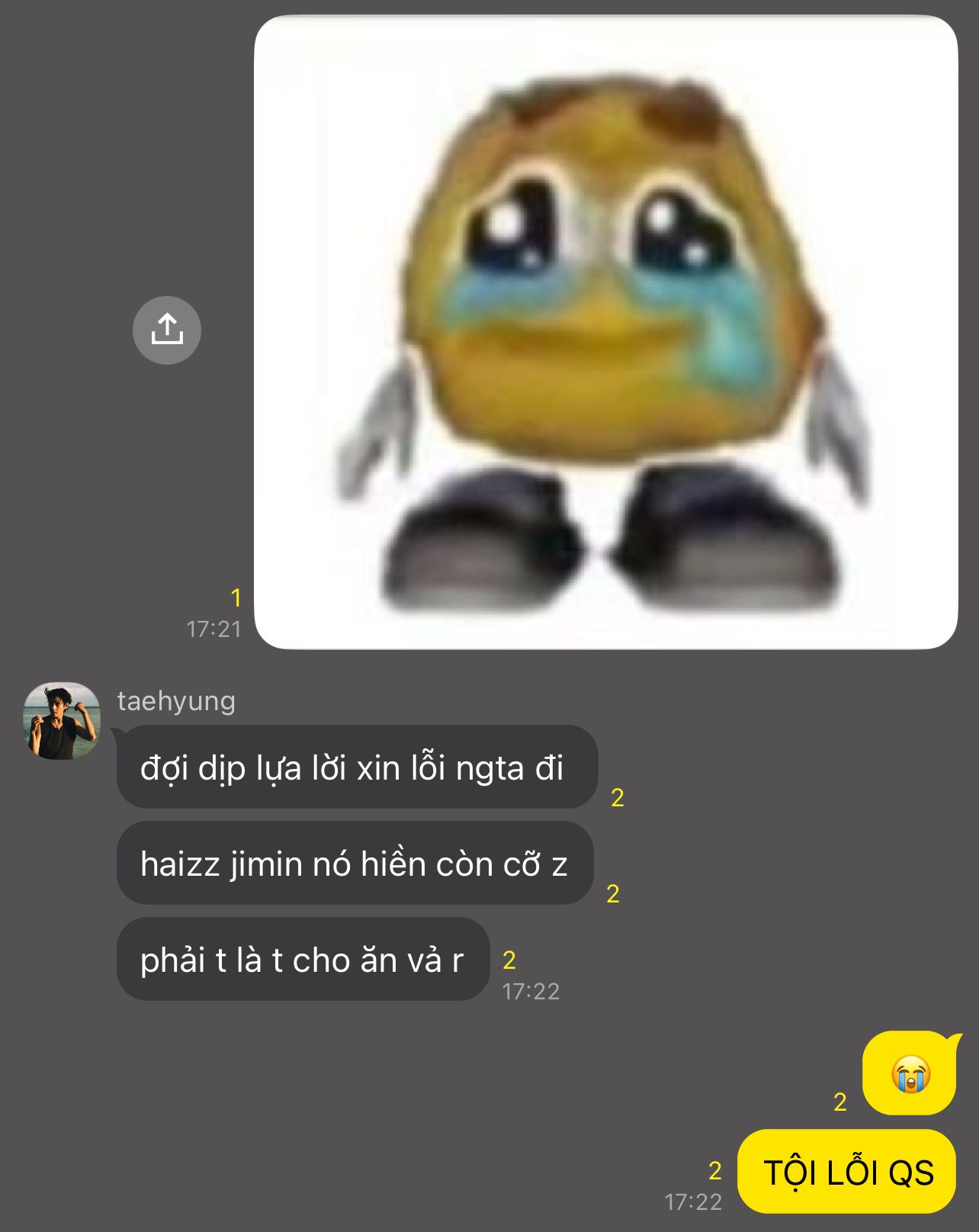
Task: Open the crying emoji meme image
Action: click(606, 333)
